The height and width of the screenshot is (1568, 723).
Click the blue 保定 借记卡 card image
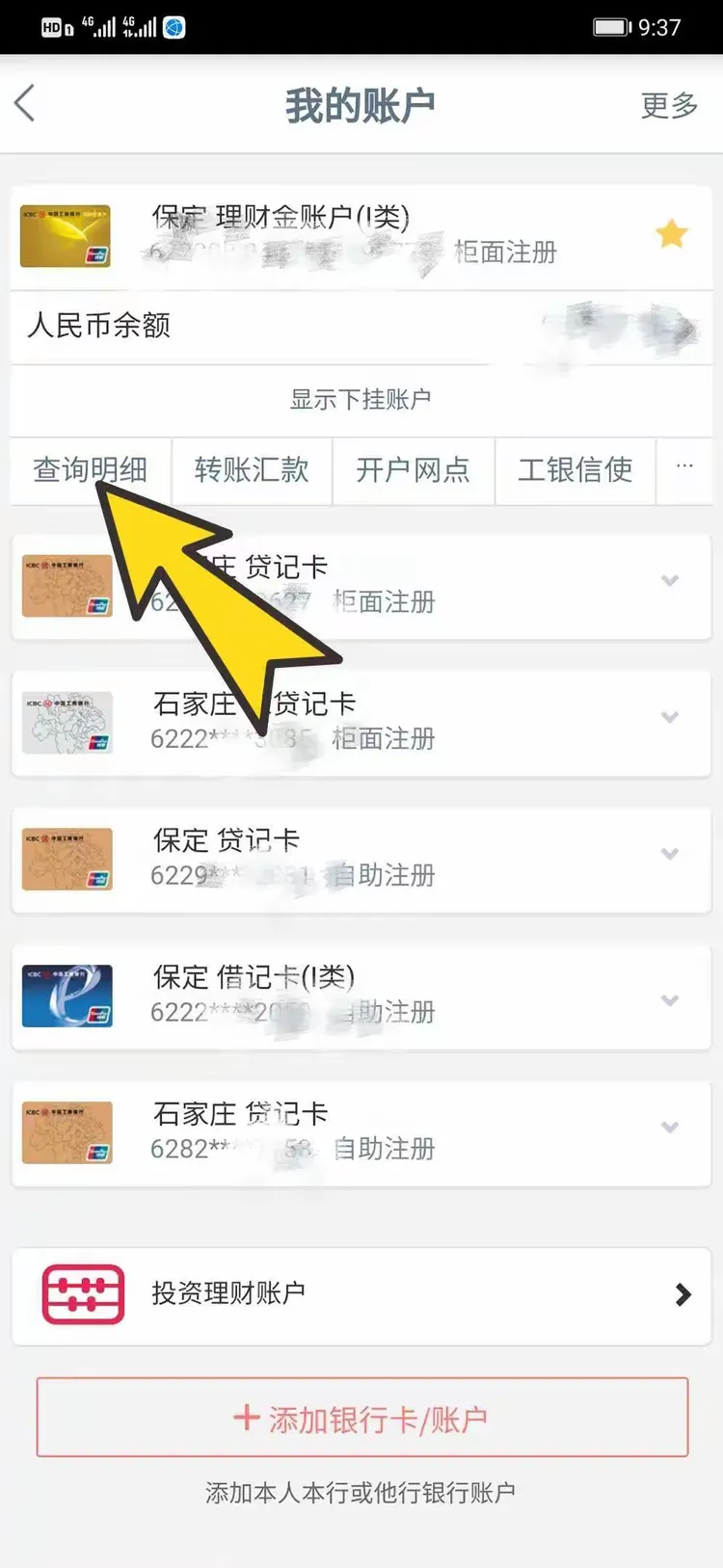pyautogui.click(x=66, y=997)
